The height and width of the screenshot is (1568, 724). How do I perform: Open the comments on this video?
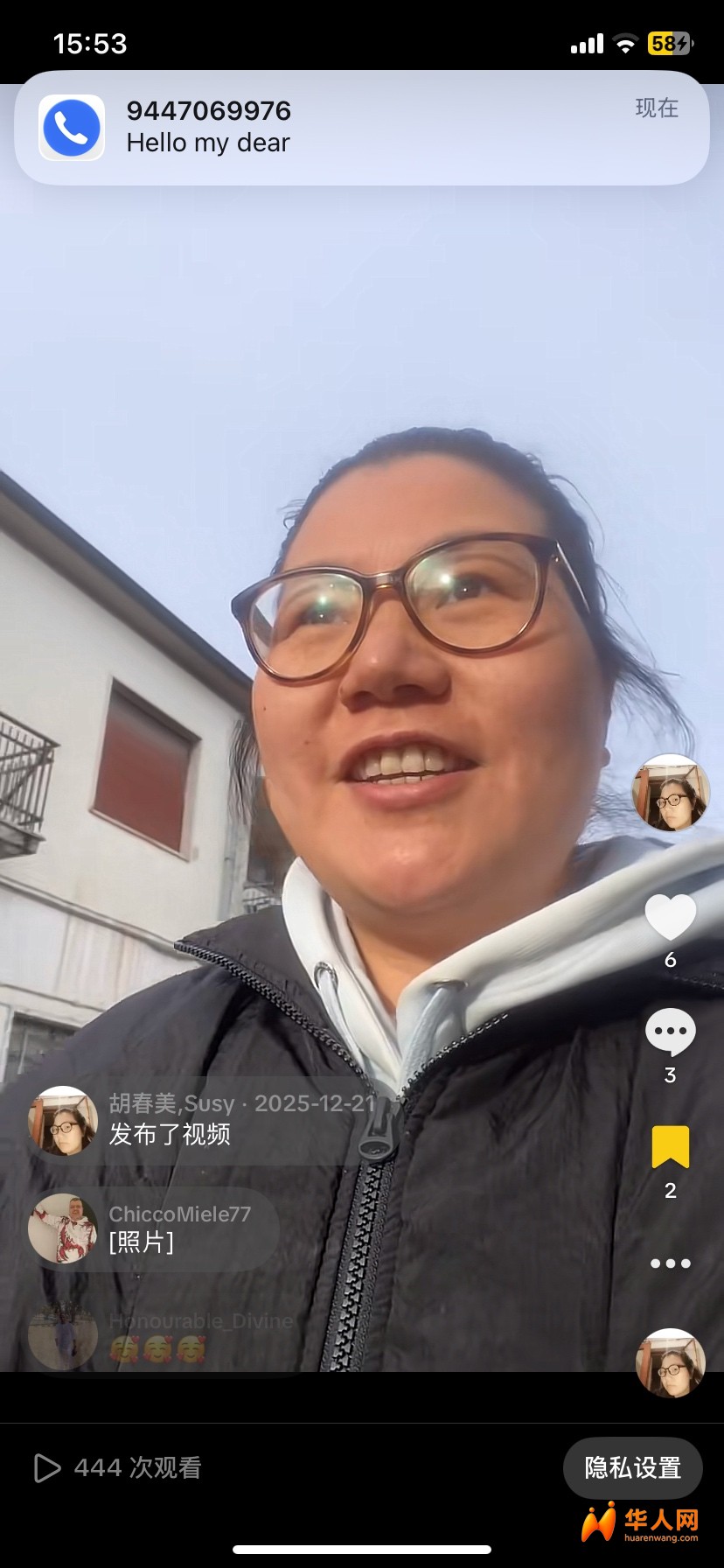point(670,1032)
